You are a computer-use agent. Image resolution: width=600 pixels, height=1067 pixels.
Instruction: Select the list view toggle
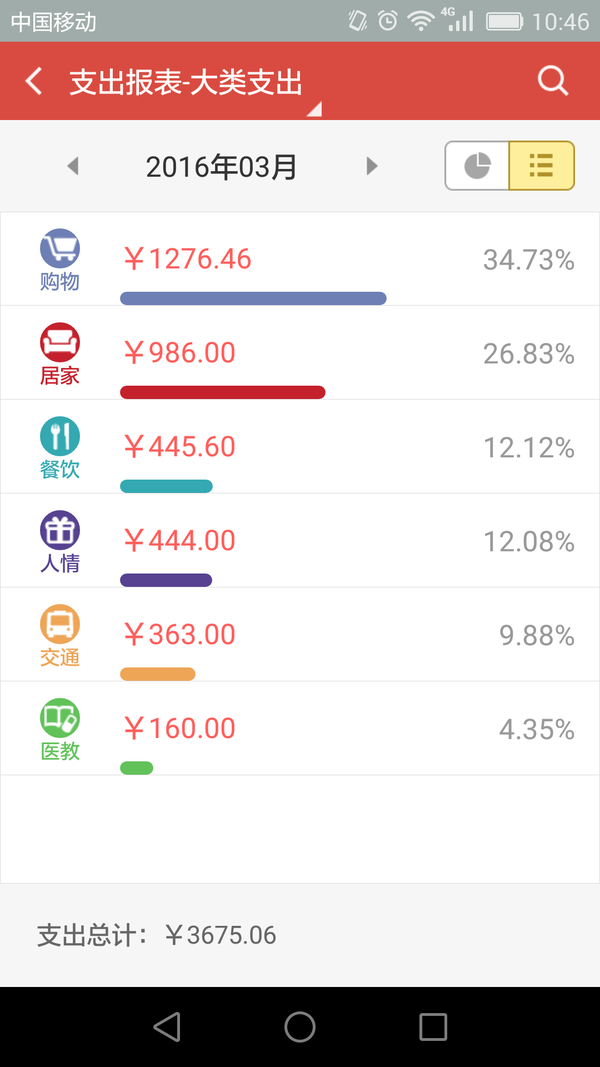coord(541,165)
